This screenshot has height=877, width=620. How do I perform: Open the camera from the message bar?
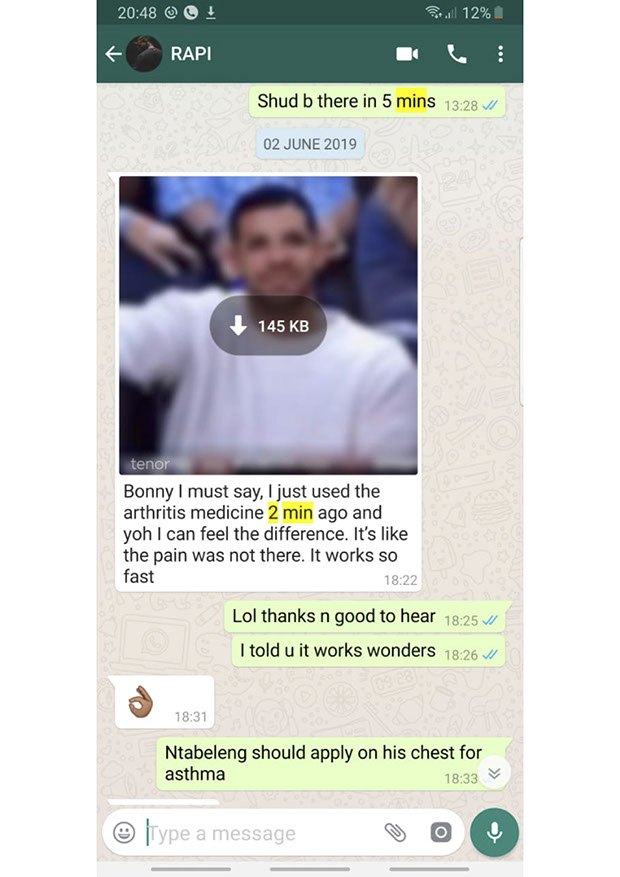[441, 832]
